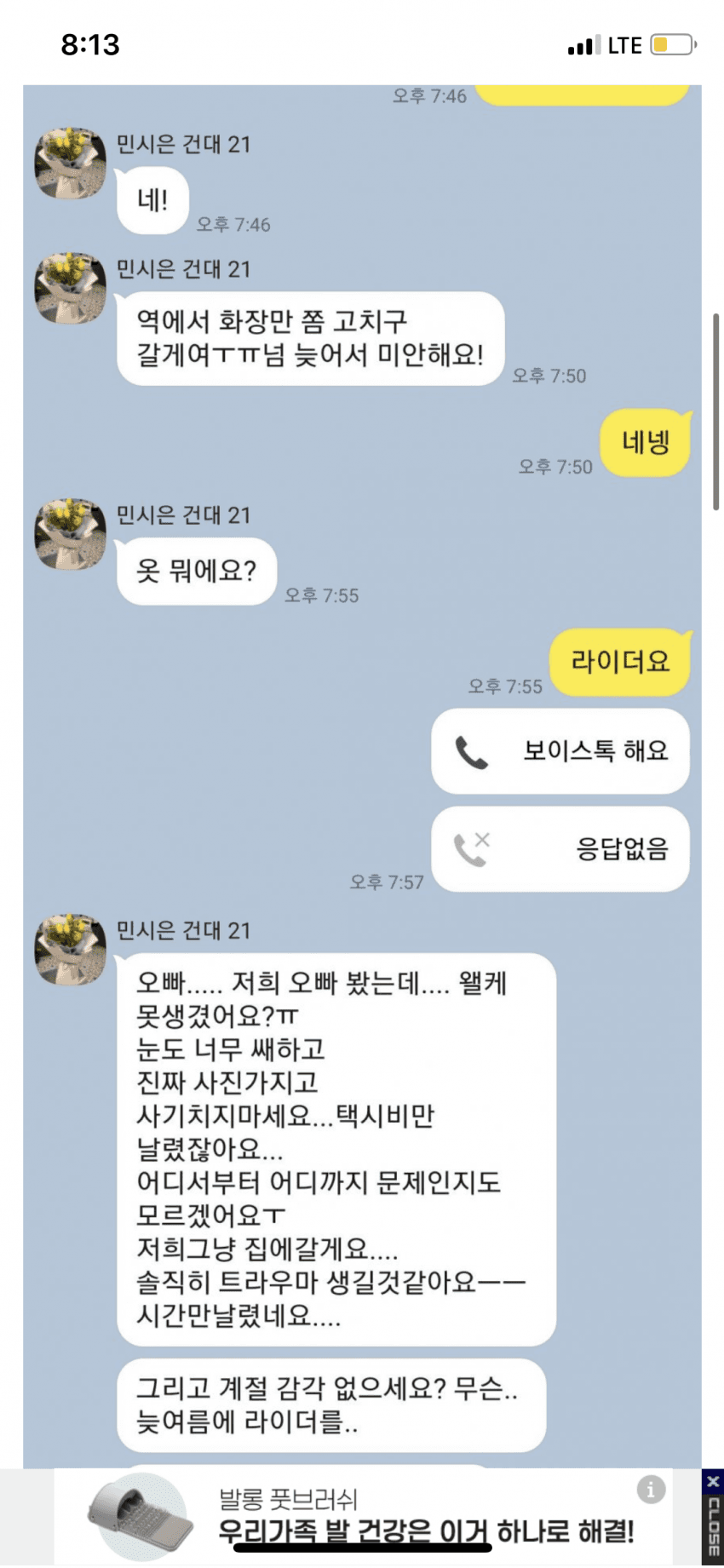Close the bottom ad banner
Screen dimensions: 724x1568
713,1515
